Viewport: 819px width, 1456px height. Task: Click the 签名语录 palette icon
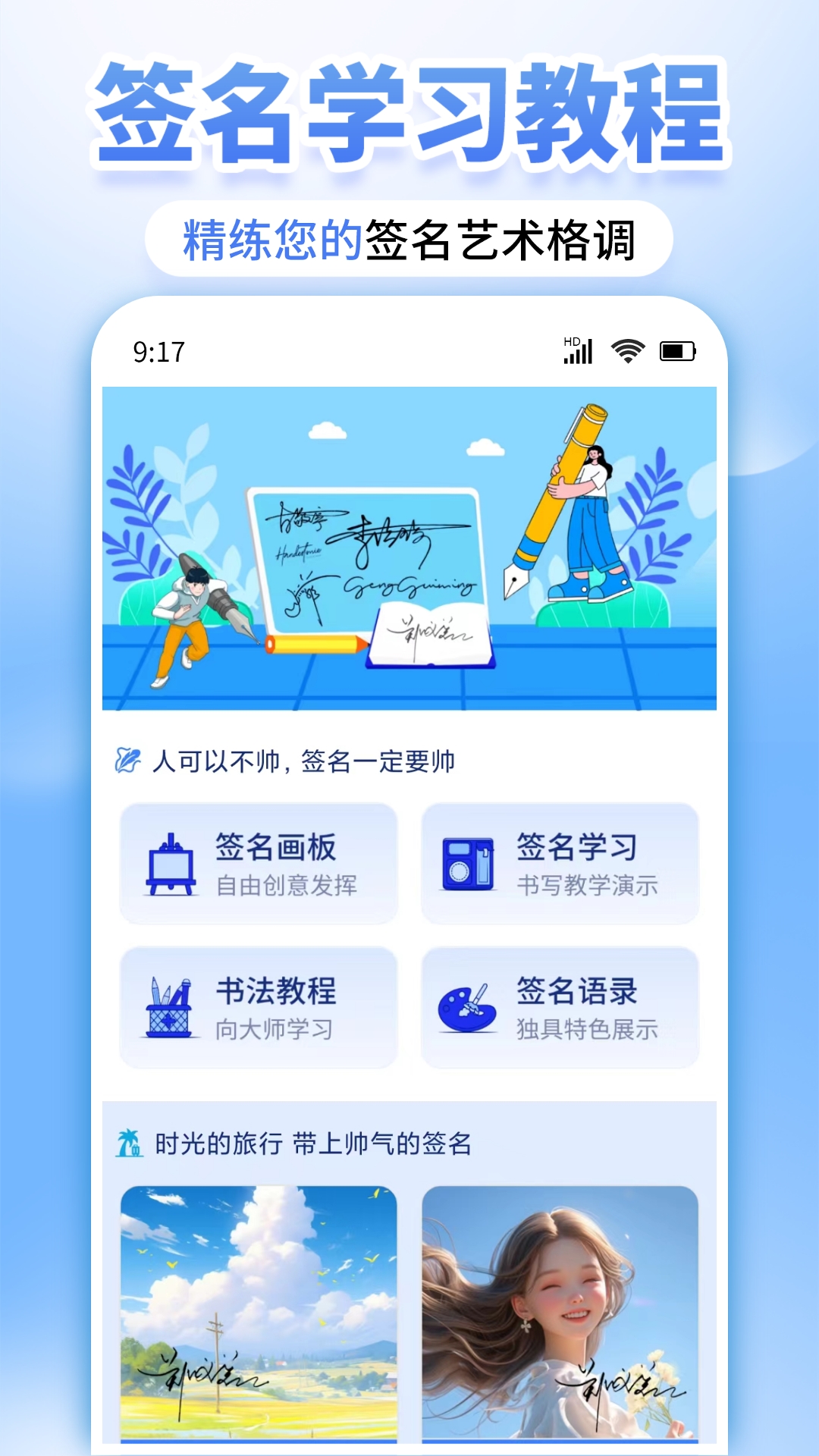[468, 1009]
